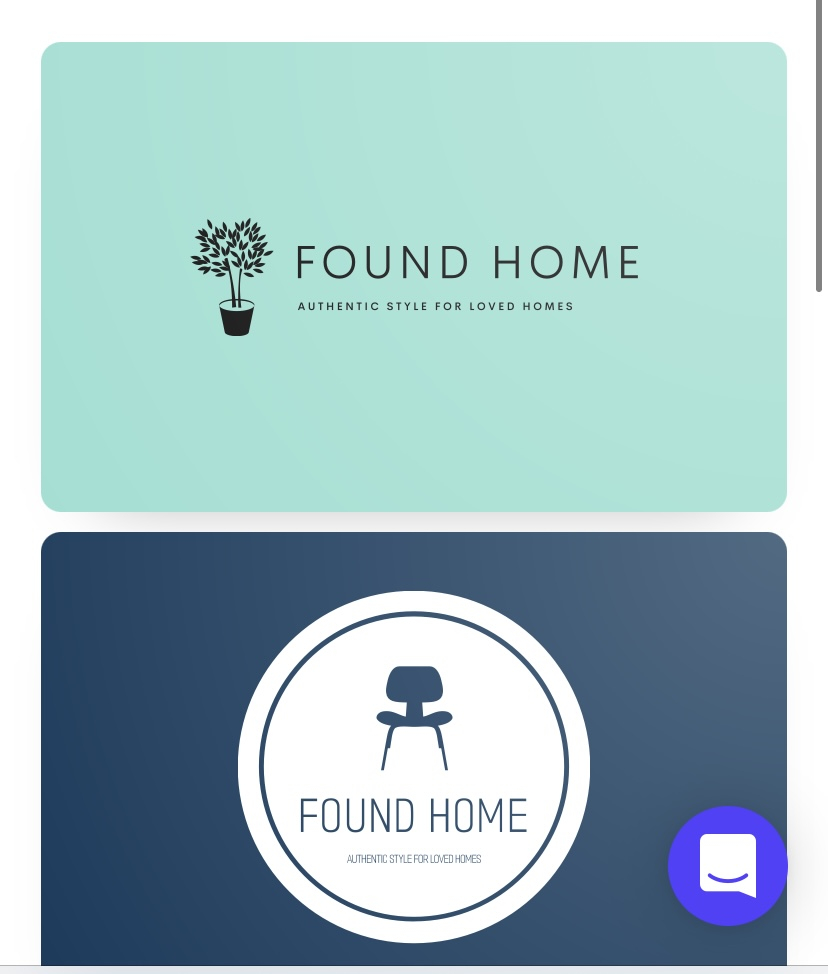Open the live chat bubble
The width and height of the screenshot is (828, 974).
click(x=727, y=865)
